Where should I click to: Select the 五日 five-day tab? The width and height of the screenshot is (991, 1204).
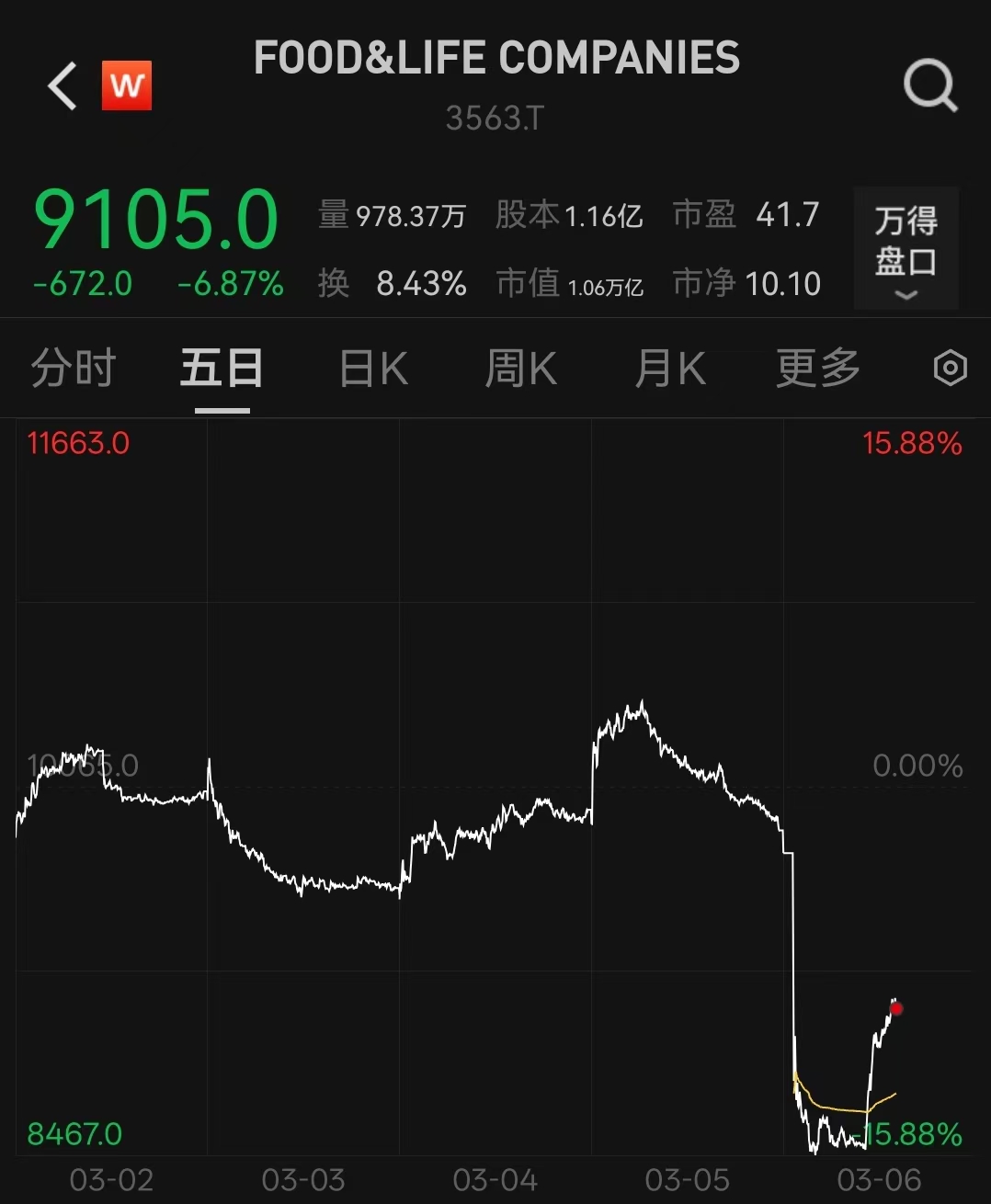point(222,369)
